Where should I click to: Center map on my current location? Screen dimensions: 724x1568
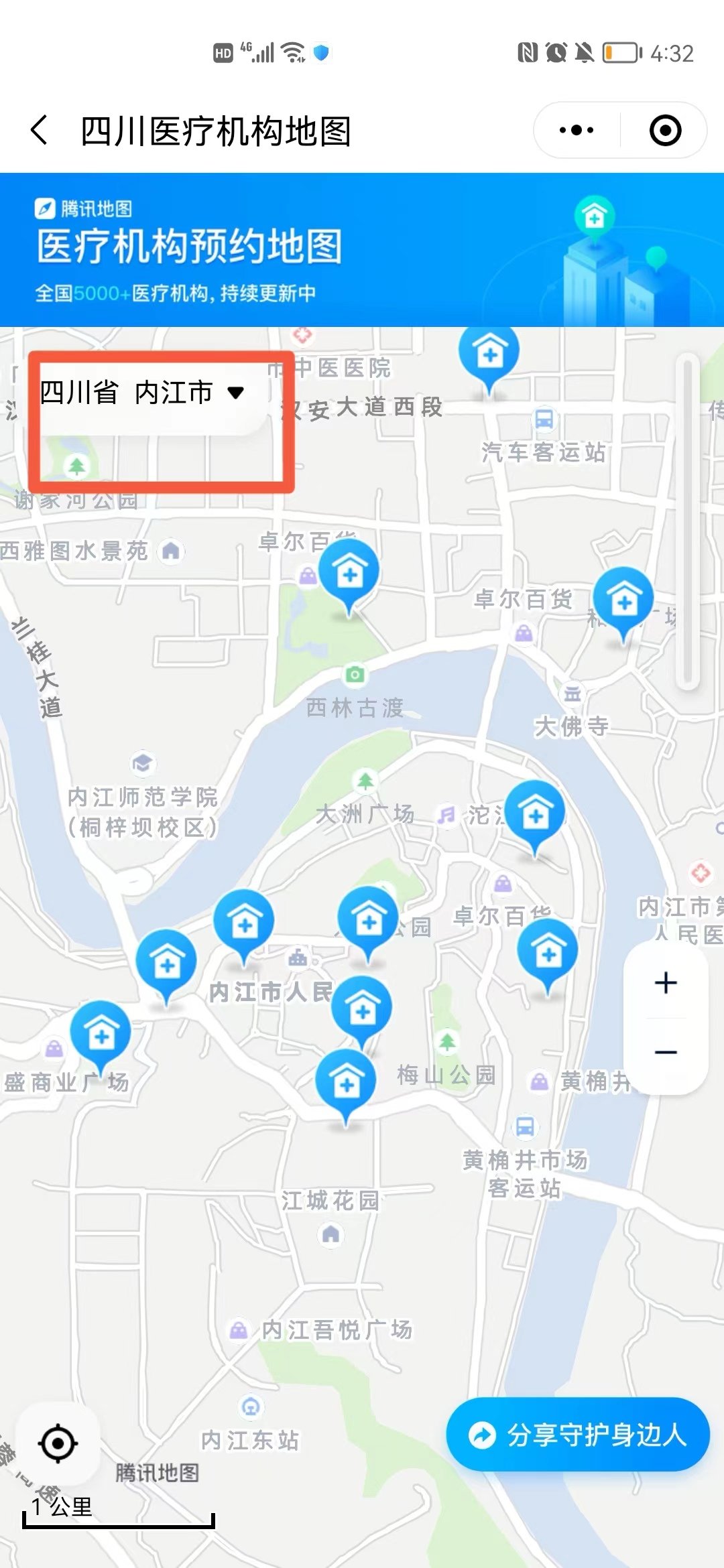click(58, 1443)
